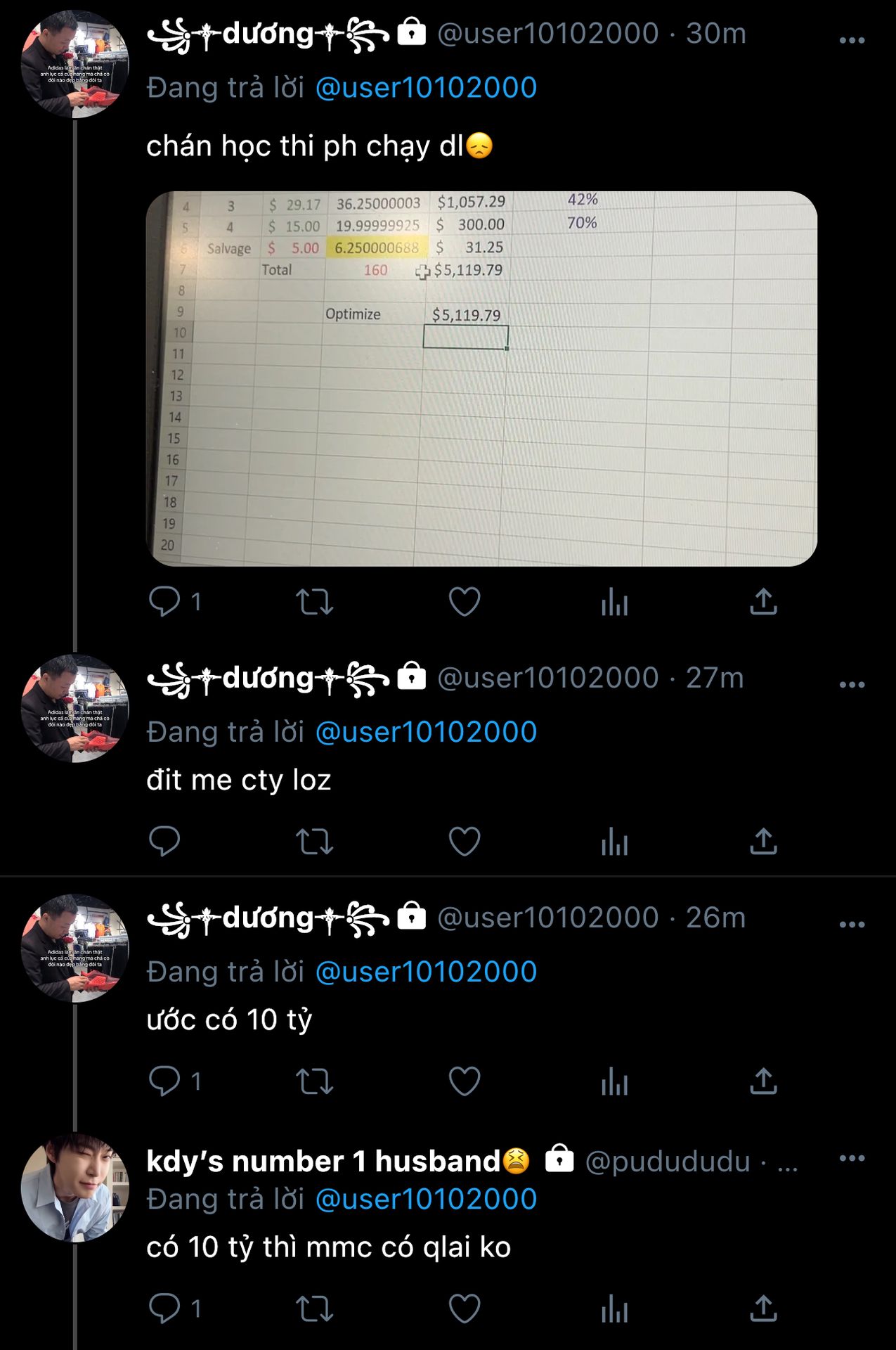Like the 'đit me cty loz' tweet
This screenshot has height=1350, width=896.
coord(465,841)
